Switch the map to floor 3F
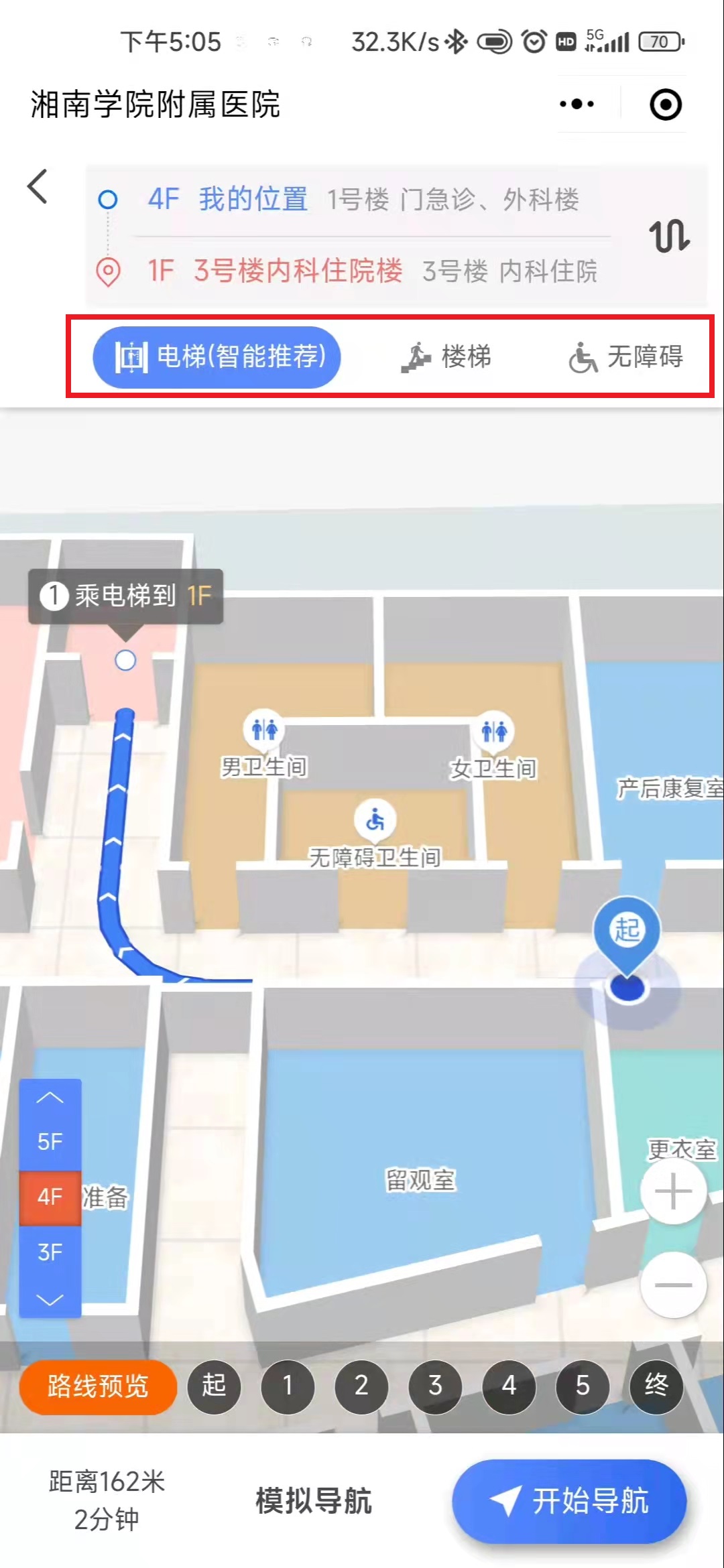724x1568 pixels. coord(50,1252)
